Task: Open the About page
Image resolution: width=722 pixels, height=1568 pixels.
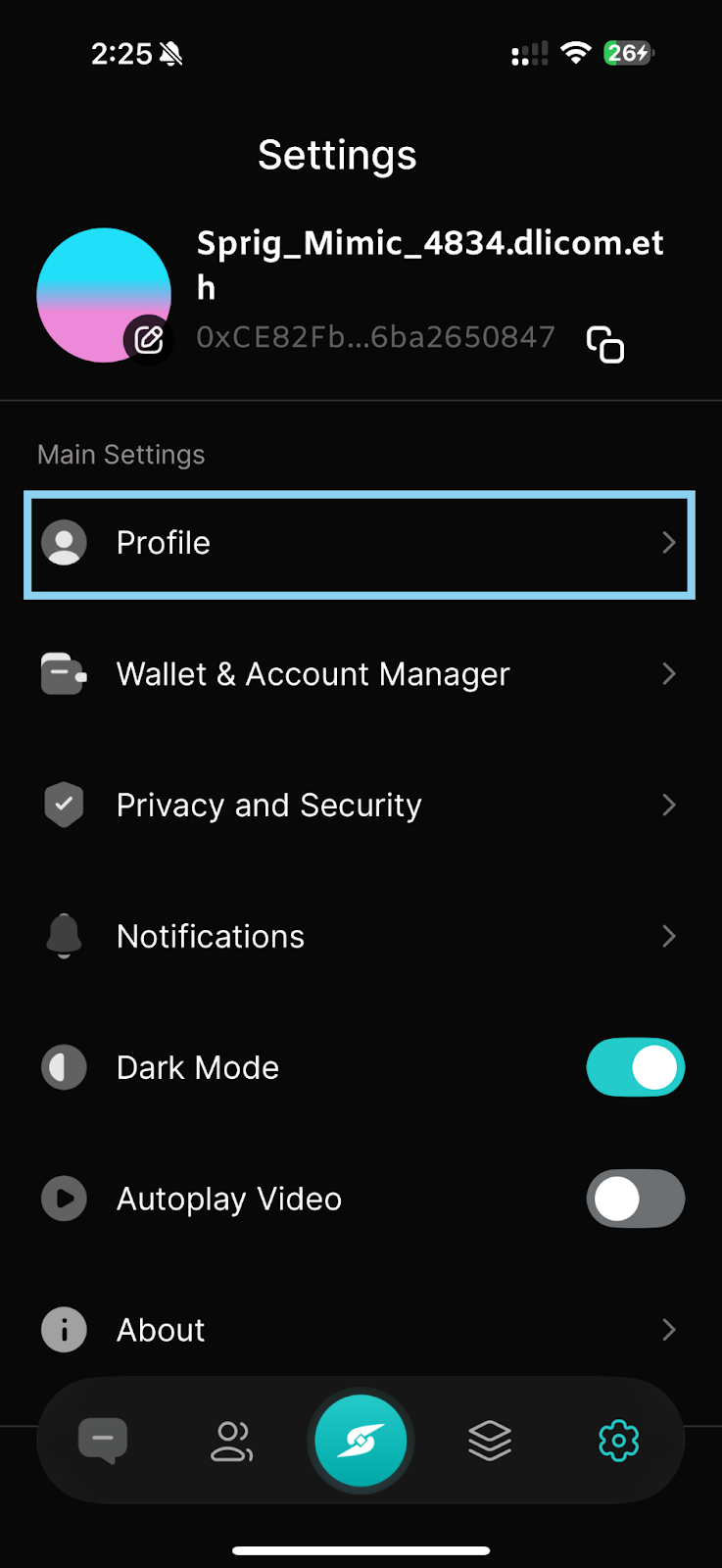Action: [359, 1330]
